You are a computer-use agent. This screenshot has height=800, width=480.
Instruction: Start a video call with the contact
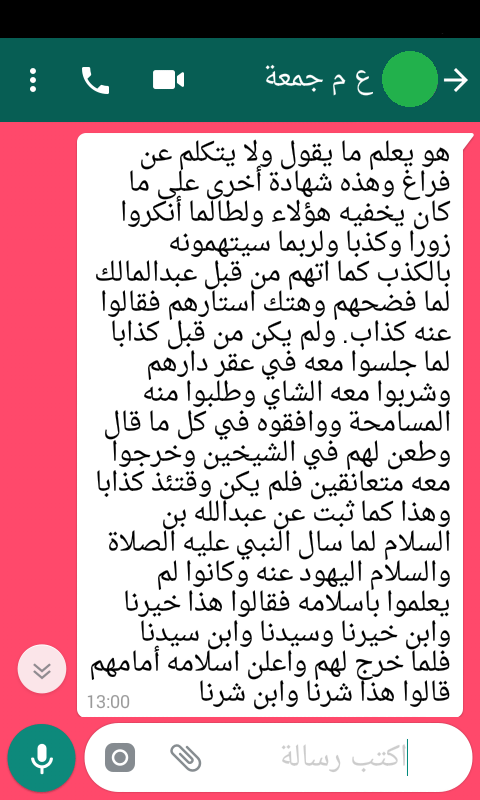click(168, 80)
